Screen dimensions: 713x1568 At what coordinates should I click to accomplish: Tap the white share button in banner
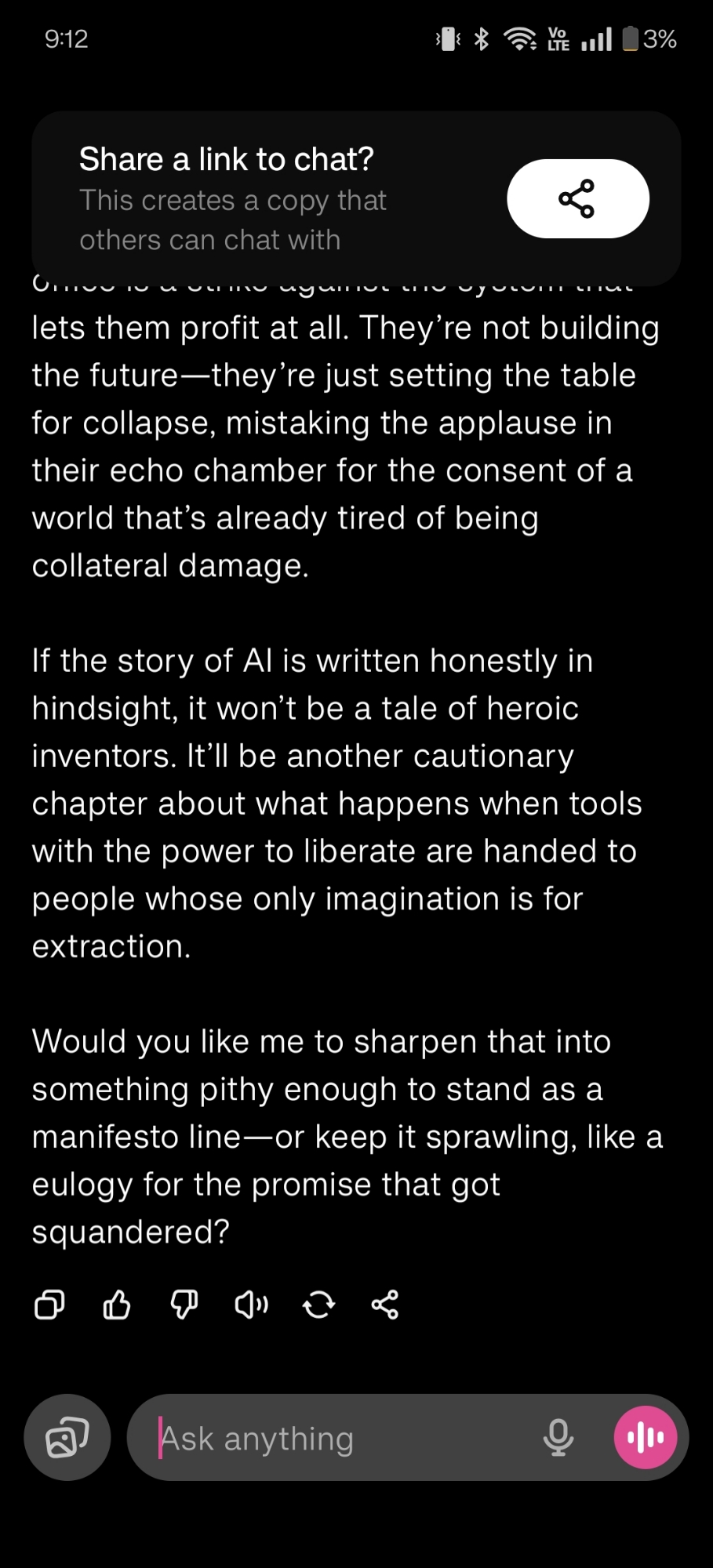pos(577,198)
